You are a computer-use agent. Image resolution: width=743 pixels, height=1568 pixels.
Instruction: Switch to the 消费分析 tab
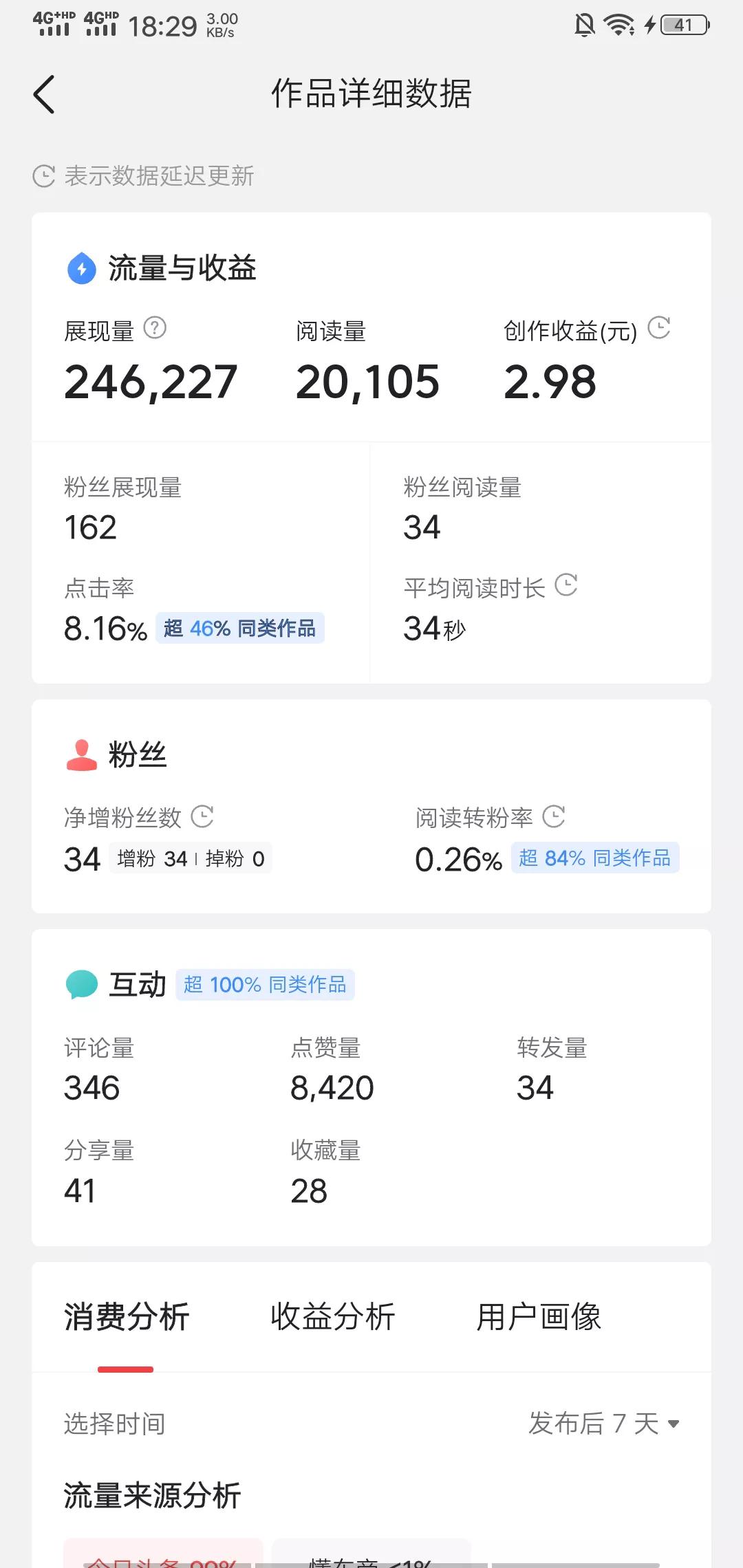[126, 1317]
